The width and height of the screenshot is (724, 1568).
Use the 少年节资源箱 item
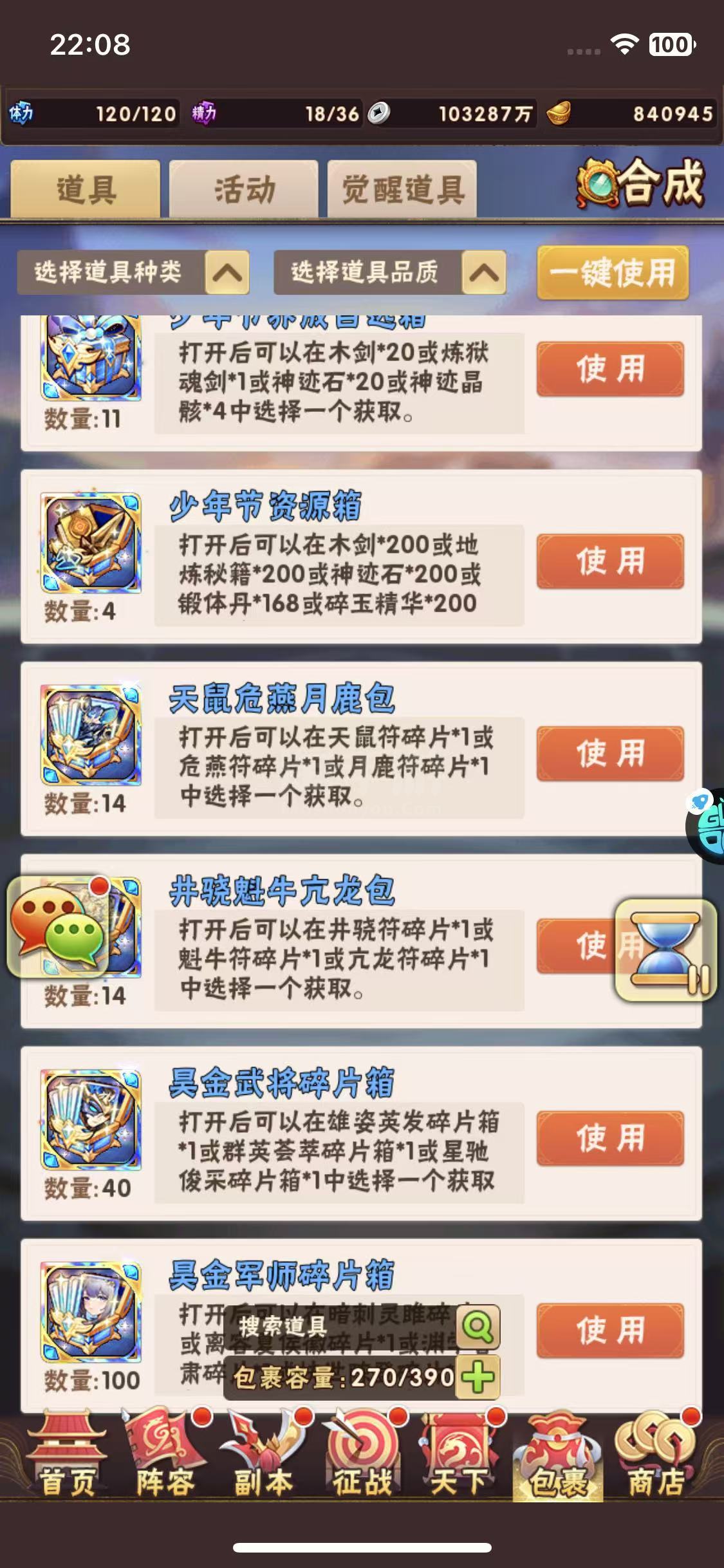(610, 561)
